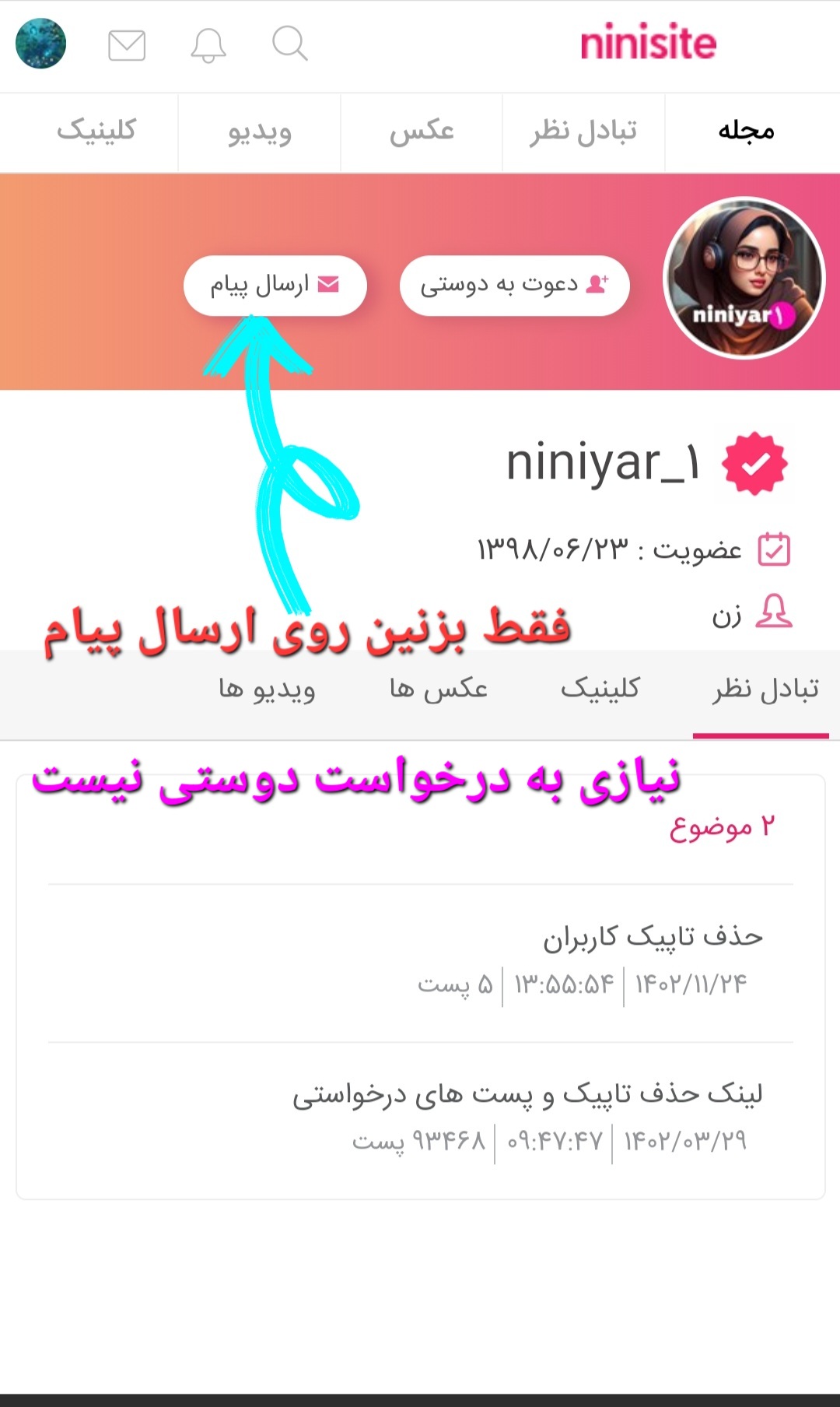This screenshot has width=840, height=1407.
Task: Switch to the مجله tab
Action: point(746,131)
